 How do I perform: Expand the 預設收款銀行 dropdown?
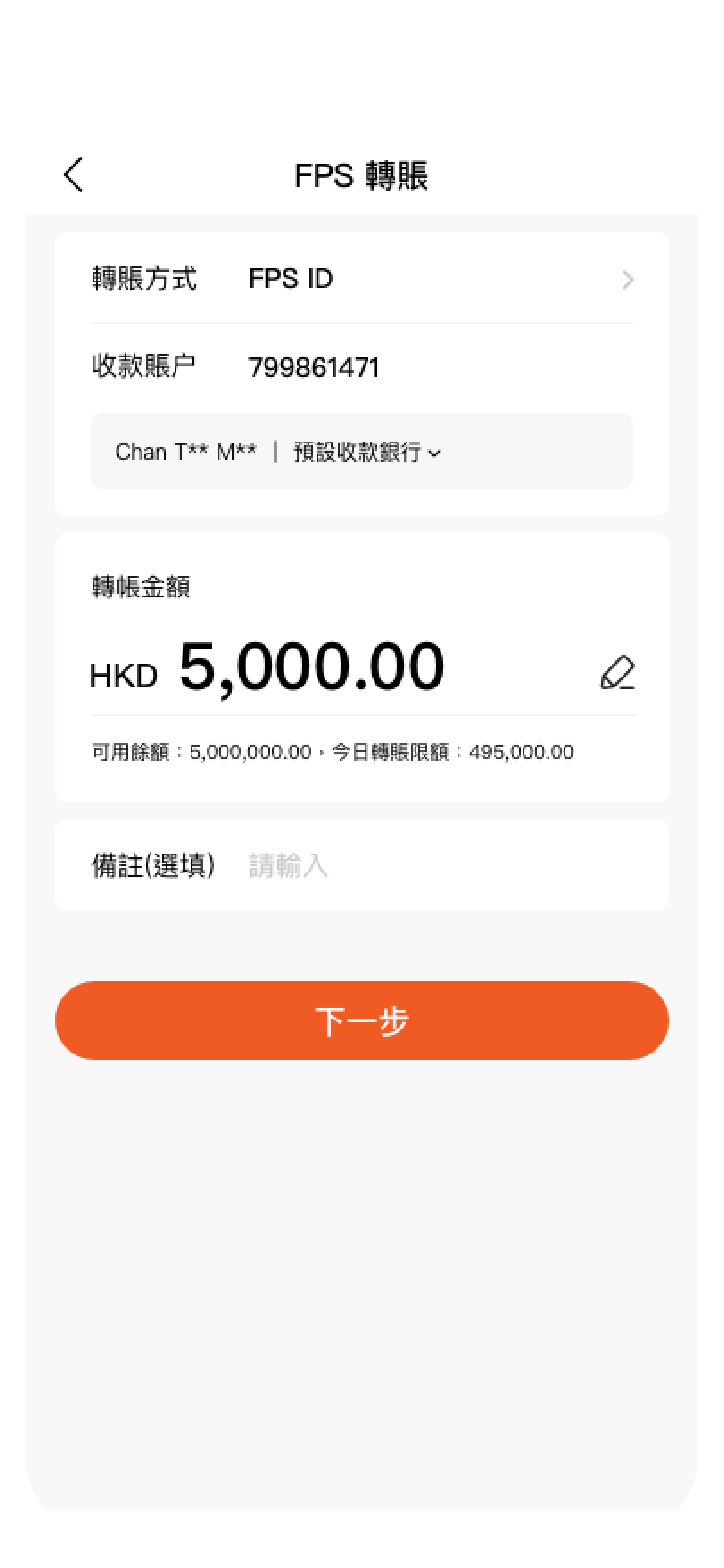367,452
